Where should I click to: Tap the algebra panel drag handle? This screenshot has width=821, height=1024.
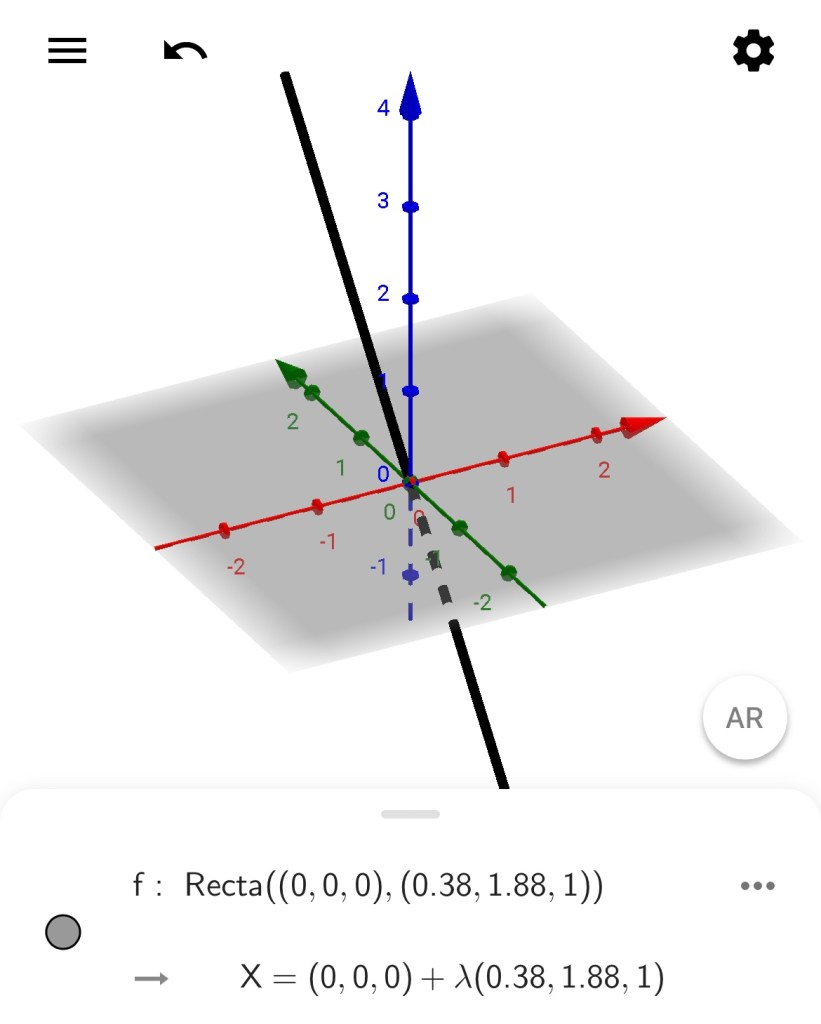[x=410, y=814]
